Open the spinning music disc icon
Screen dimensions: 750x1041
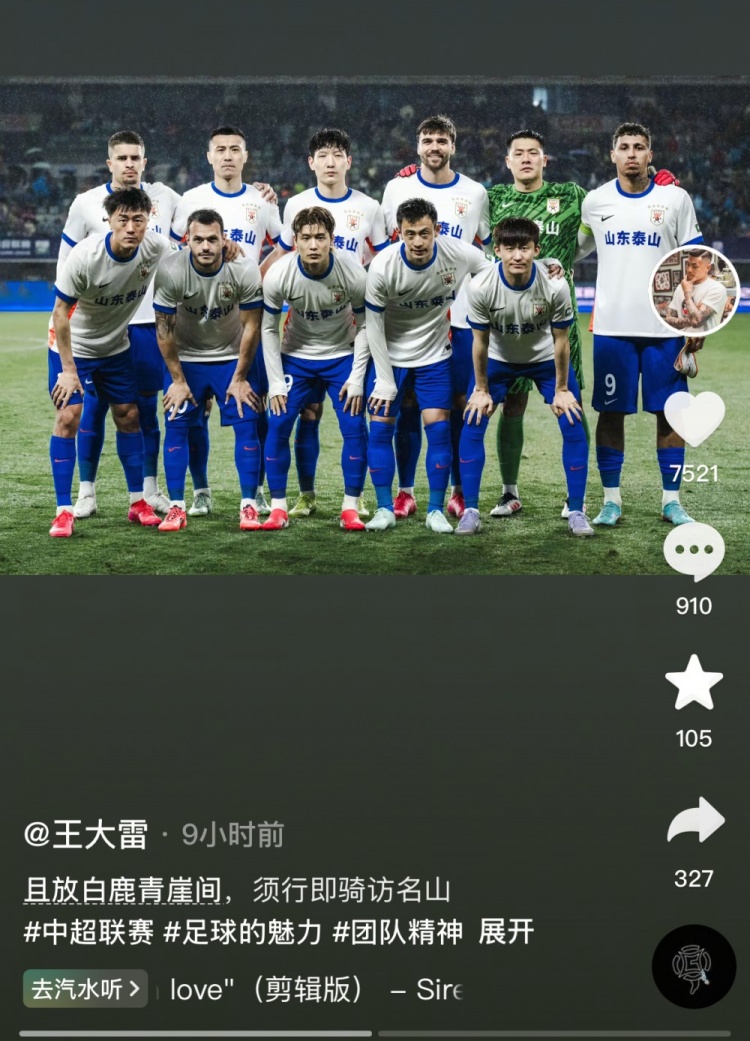coord(694,966)
